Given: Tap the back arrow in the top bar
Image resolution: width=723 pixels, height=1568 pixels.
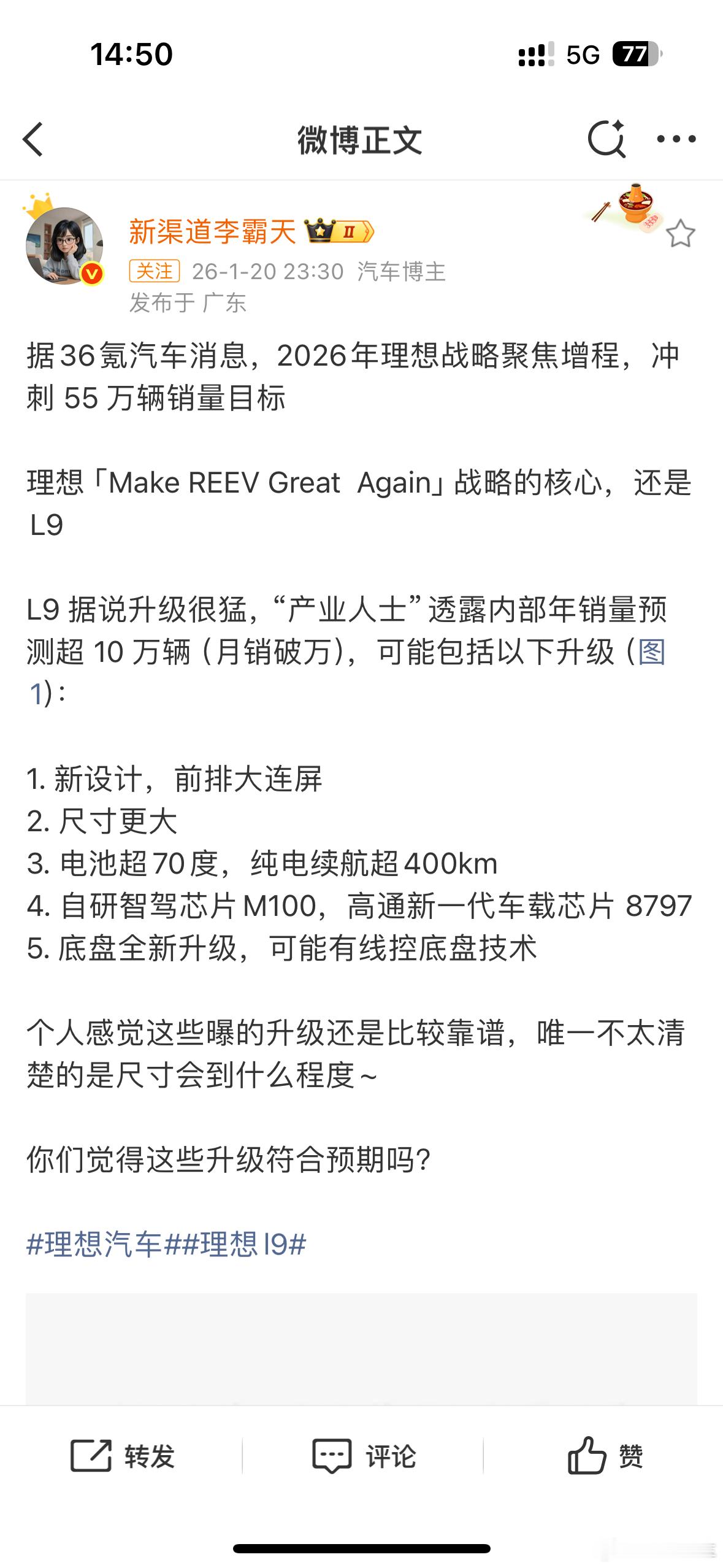Looking at the screenshot, I should (34, 140).
